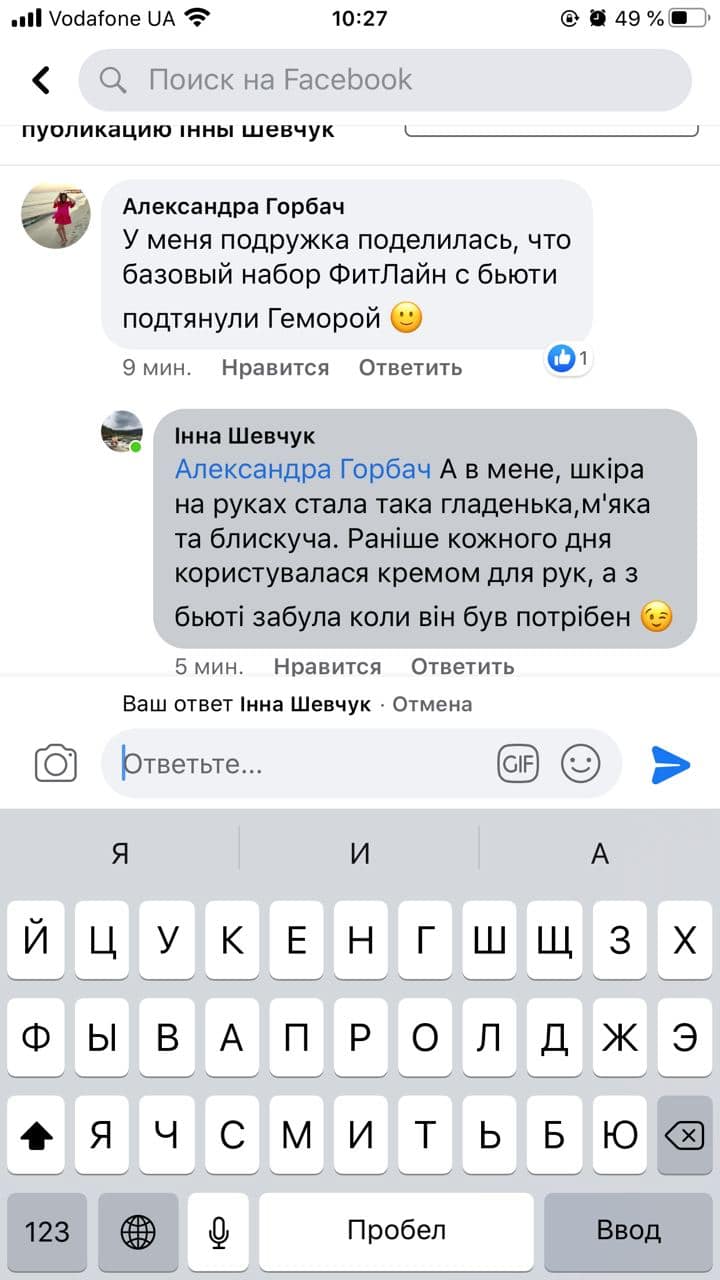Go back using the arrow icon
The image size is (720, 1280).
(41, 80)
